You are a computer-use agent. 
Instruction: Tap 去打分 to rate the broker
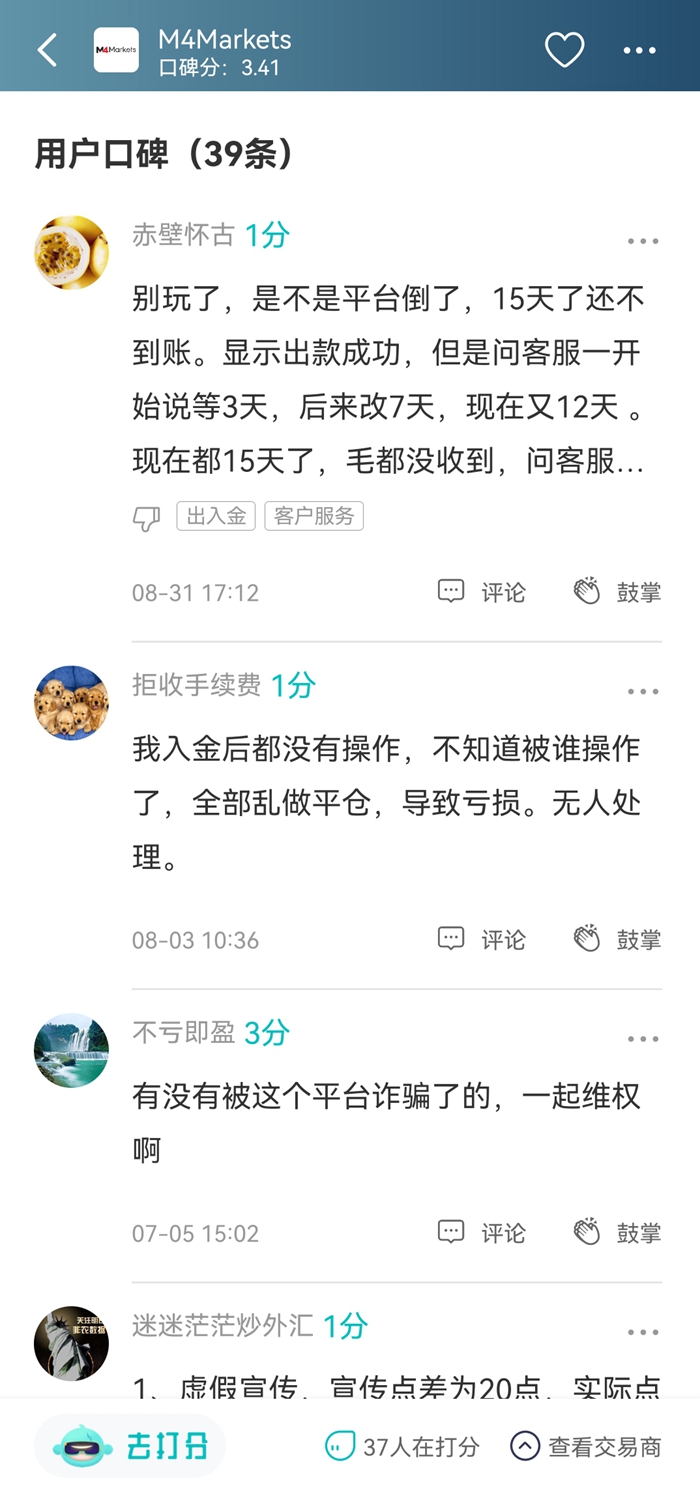click(x=131, y=1446)
